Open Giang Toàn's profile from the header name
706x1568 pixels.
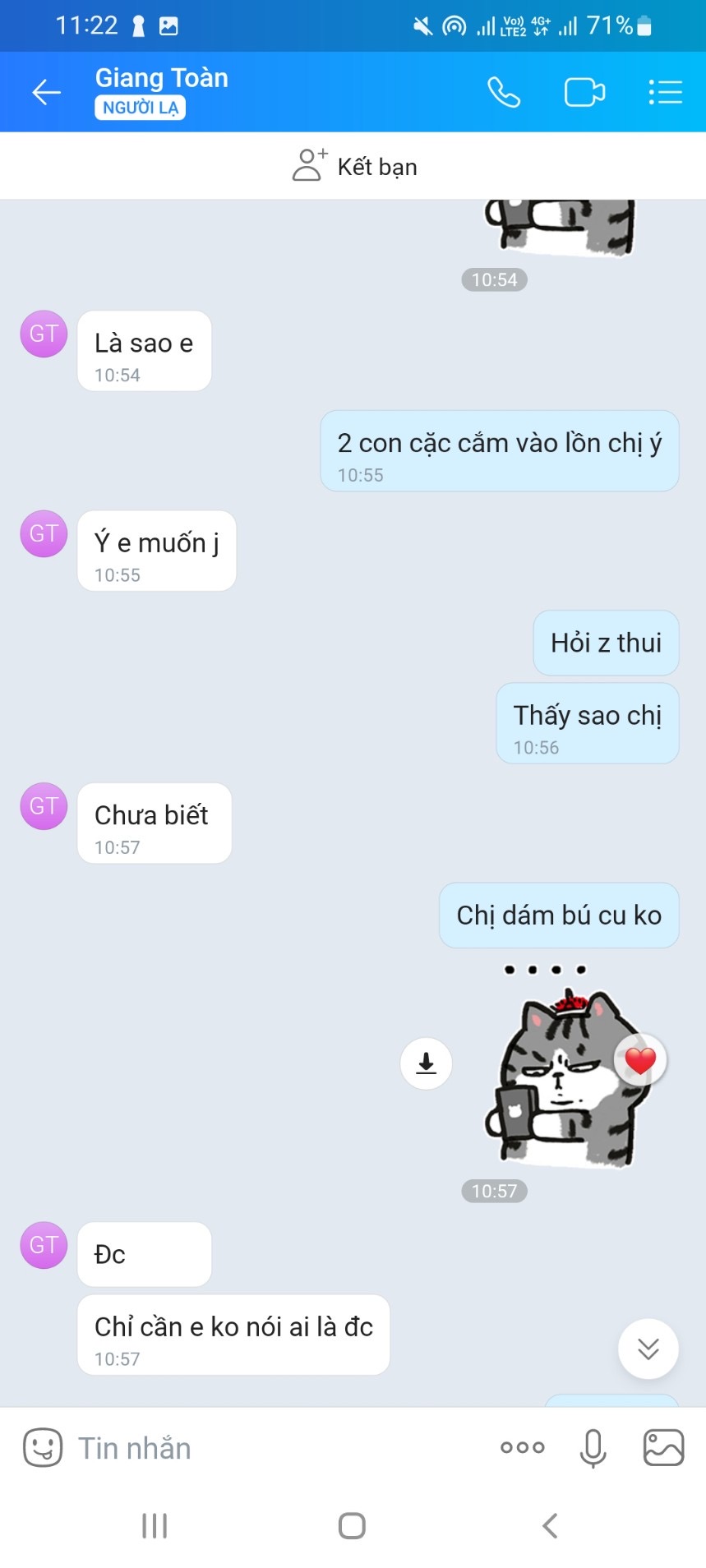[161, 79]
